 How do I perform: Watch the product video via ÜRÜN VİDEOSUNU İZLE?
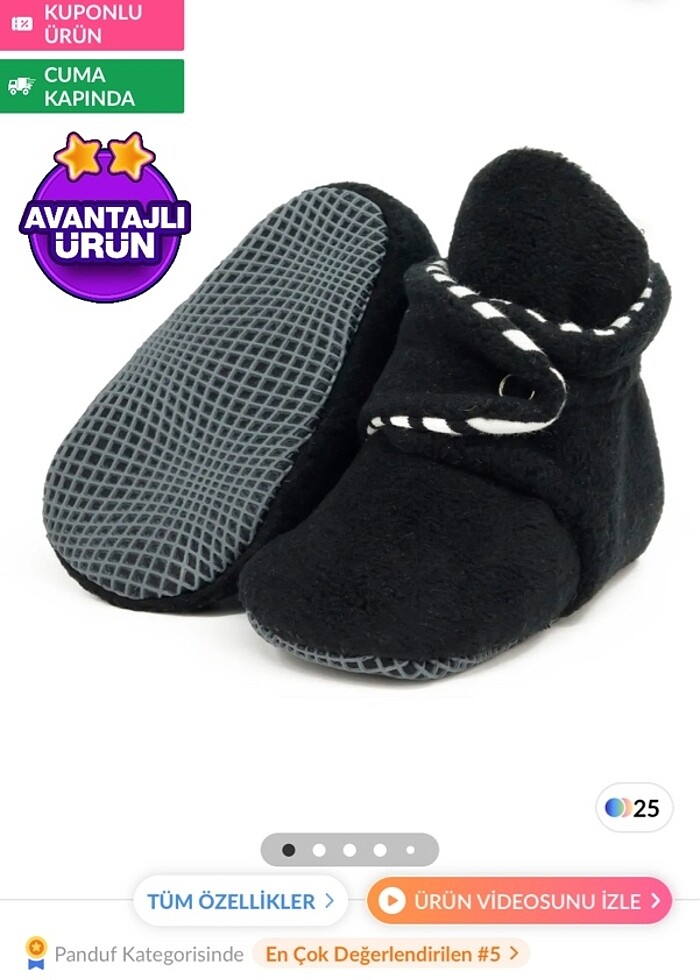[519, 901]
